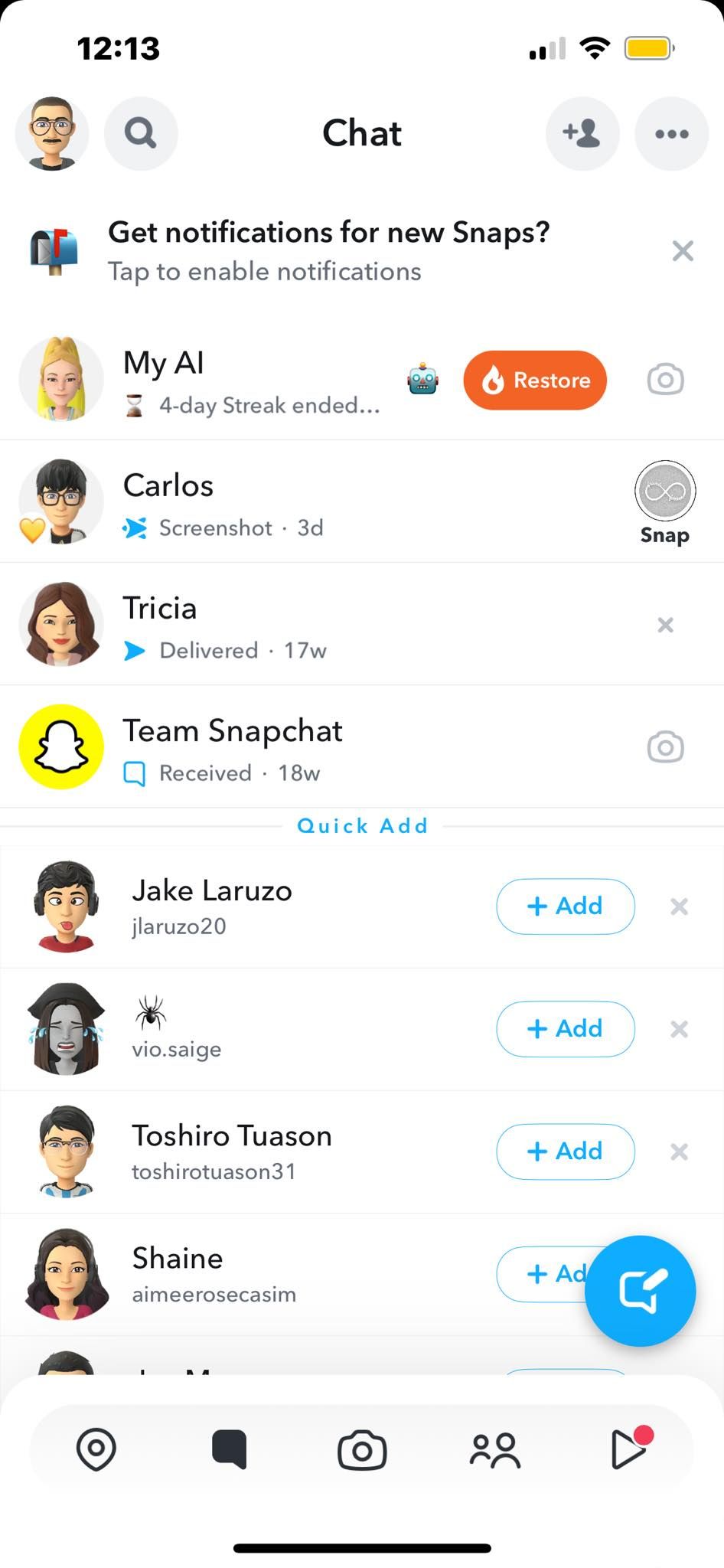Open the new chat compose button
Viewport: 724px width, 1568px height.
(x=641, y=1291)
